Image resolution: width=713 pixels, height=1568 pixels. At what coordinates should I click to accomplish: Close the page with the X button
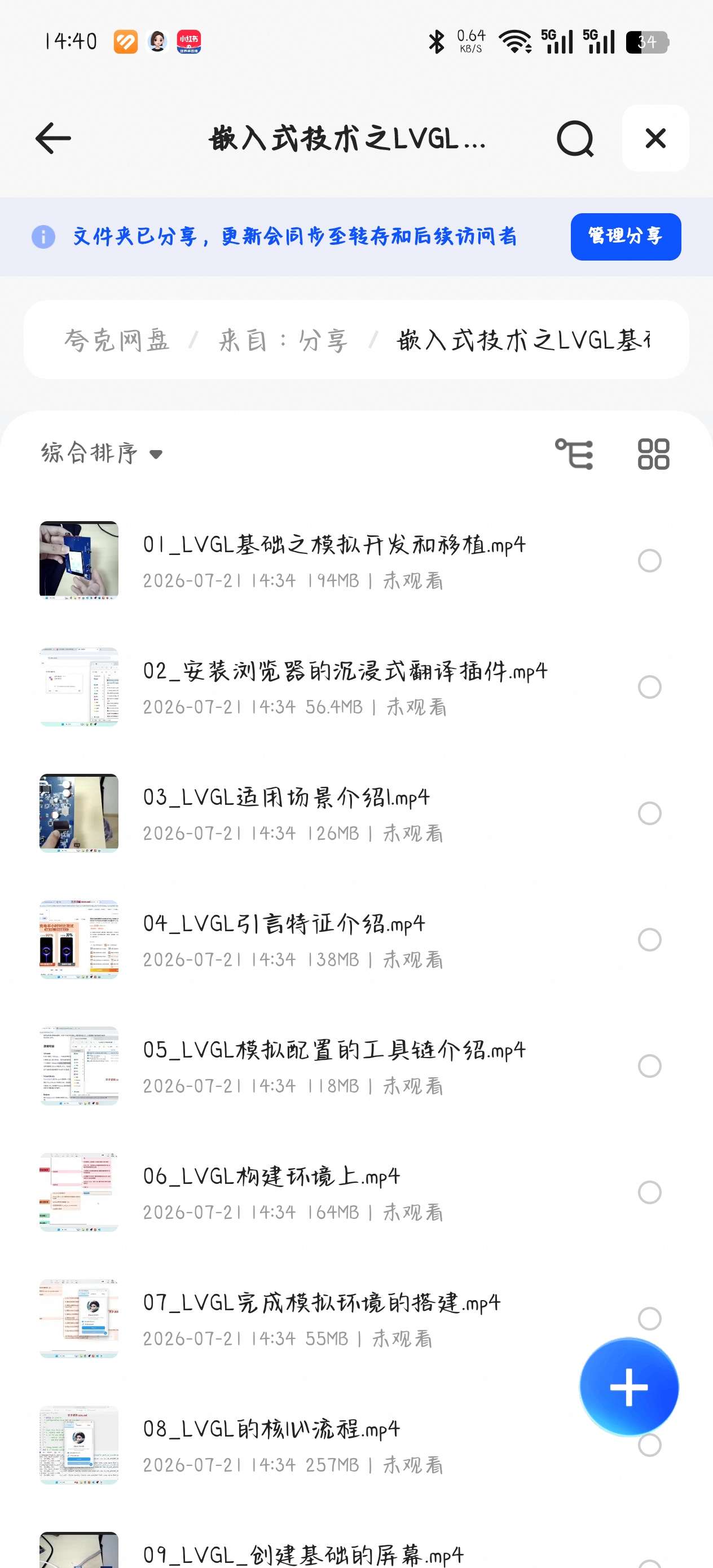coord(655,138)
